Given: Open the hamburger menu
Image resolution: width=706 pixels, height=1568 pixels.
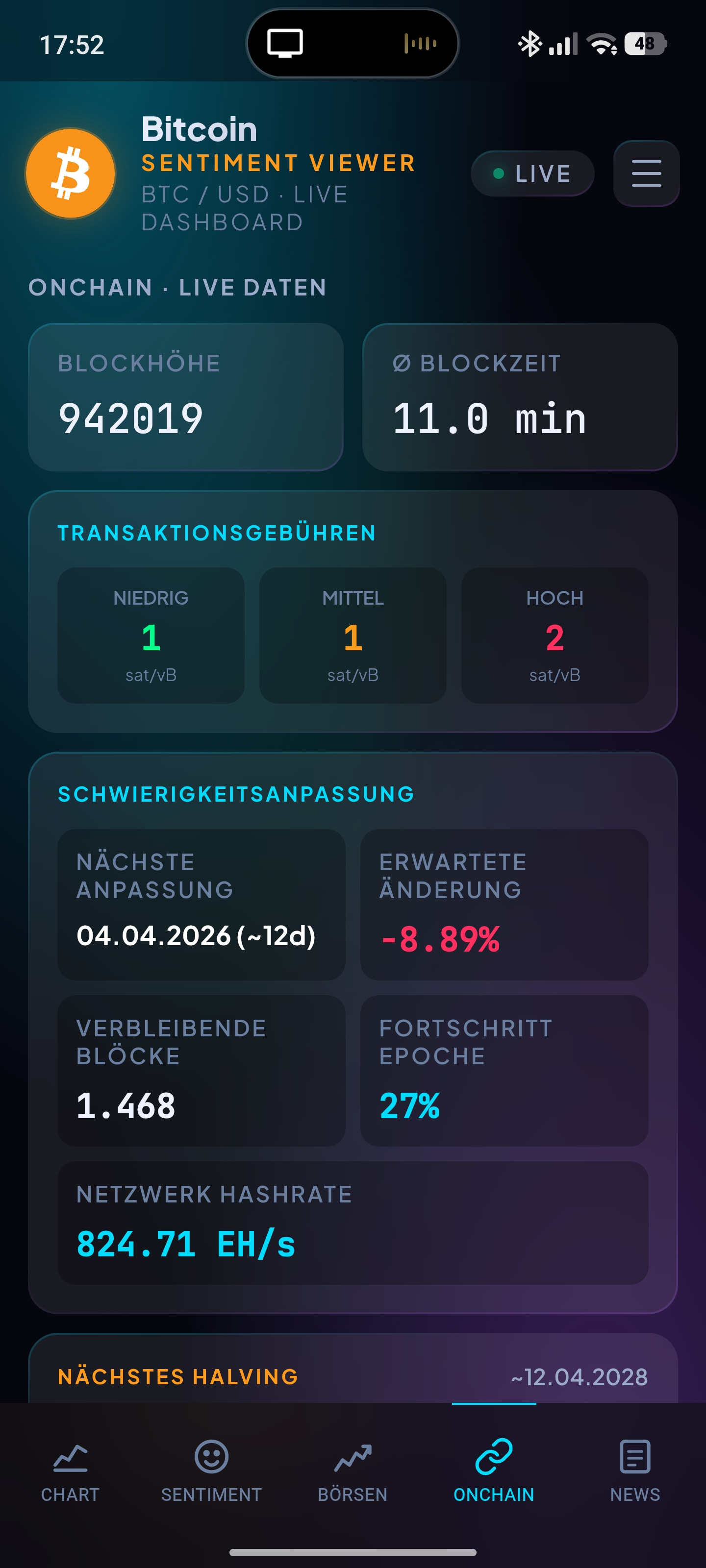Looking at the screenshot, I should pyautogui.click(x=646, y=173).
